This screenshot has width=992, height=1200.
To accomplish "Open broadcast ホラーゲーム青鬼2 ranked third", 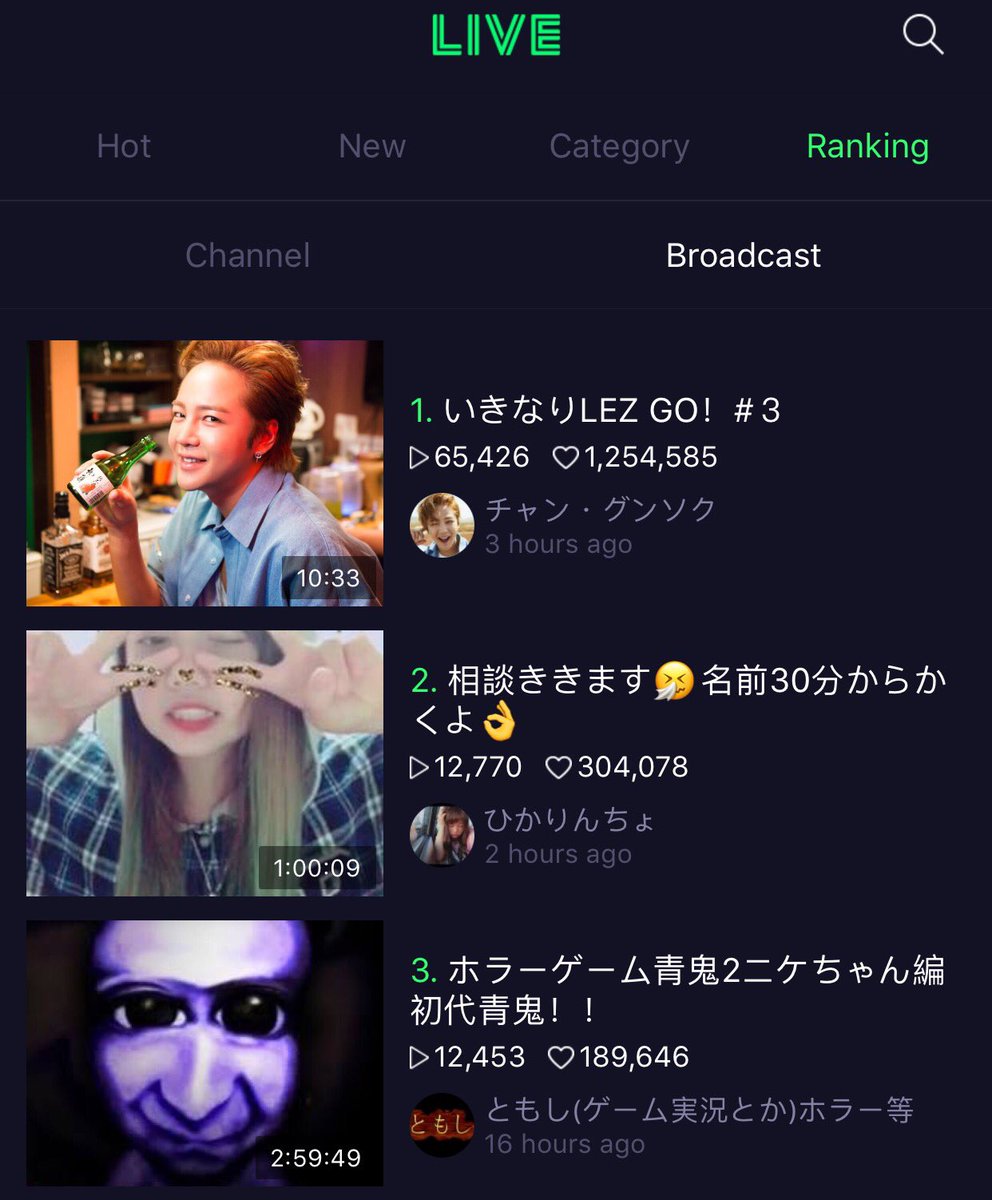I will (x=678, y=990).
